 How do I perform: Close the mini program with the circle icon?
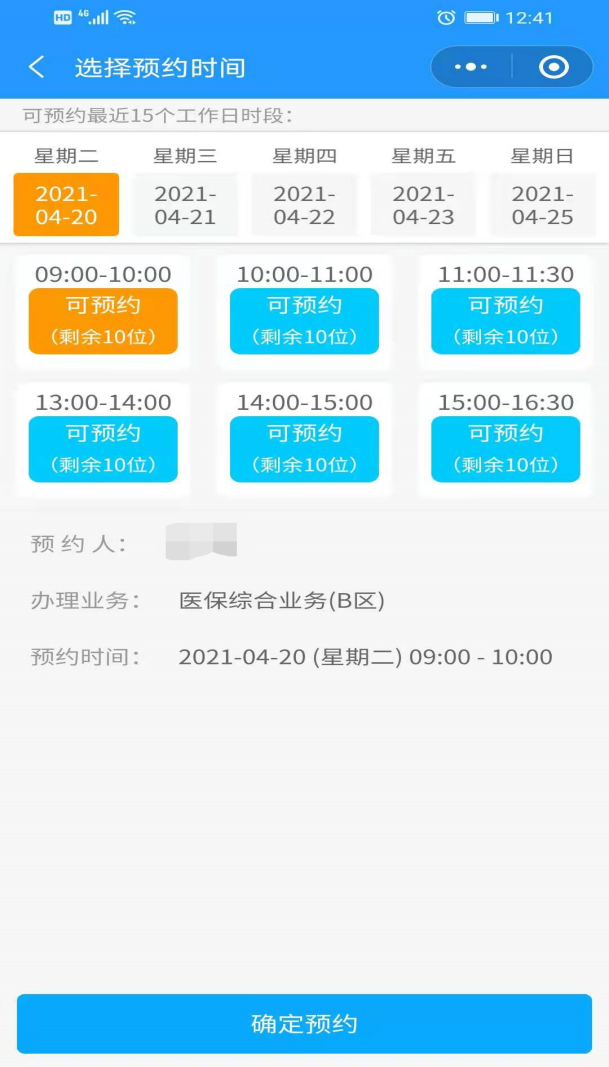tap(553, 67)
